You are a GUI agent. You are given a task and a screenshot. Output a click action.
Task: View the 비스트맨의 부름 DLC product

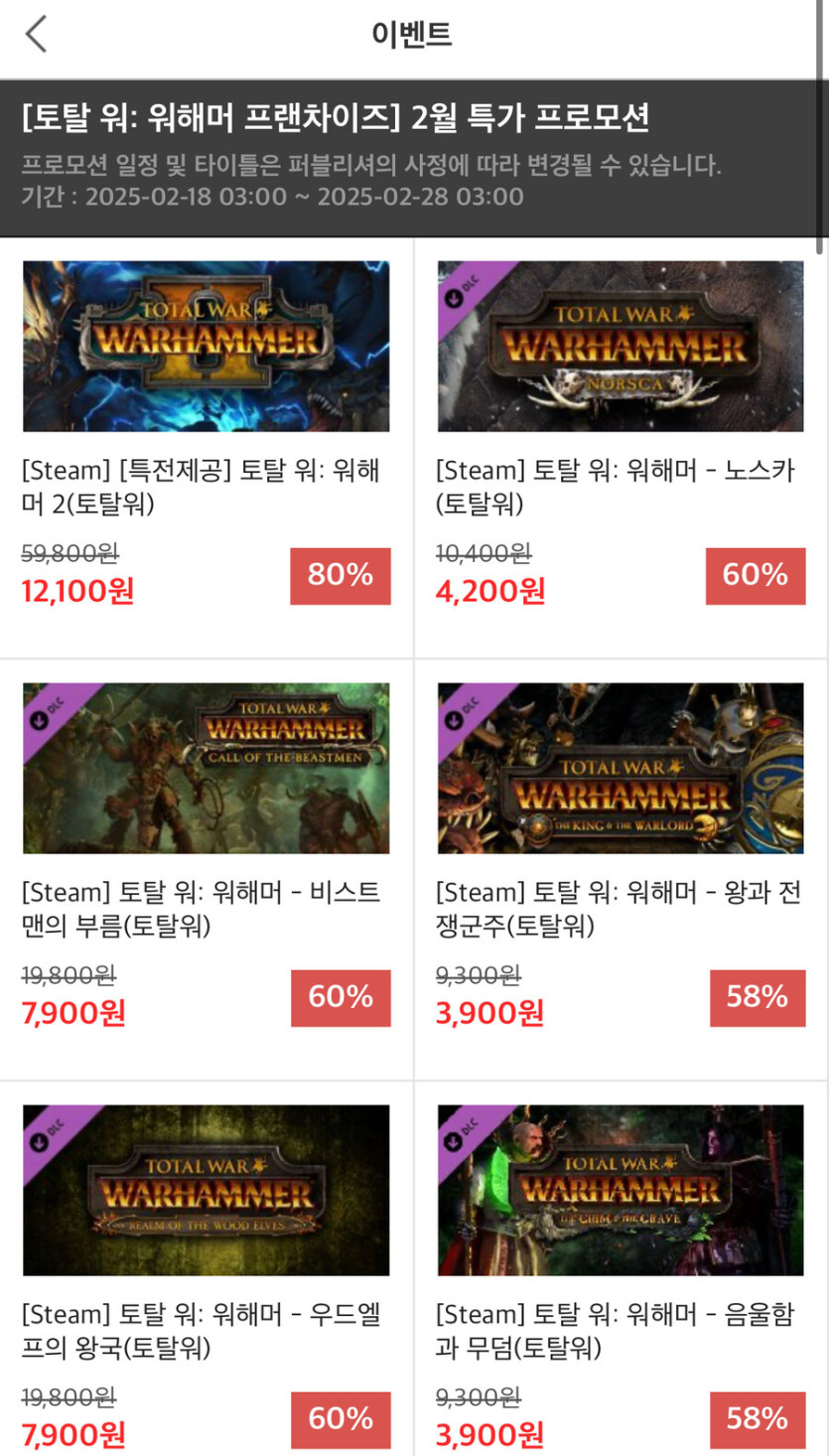207,768
